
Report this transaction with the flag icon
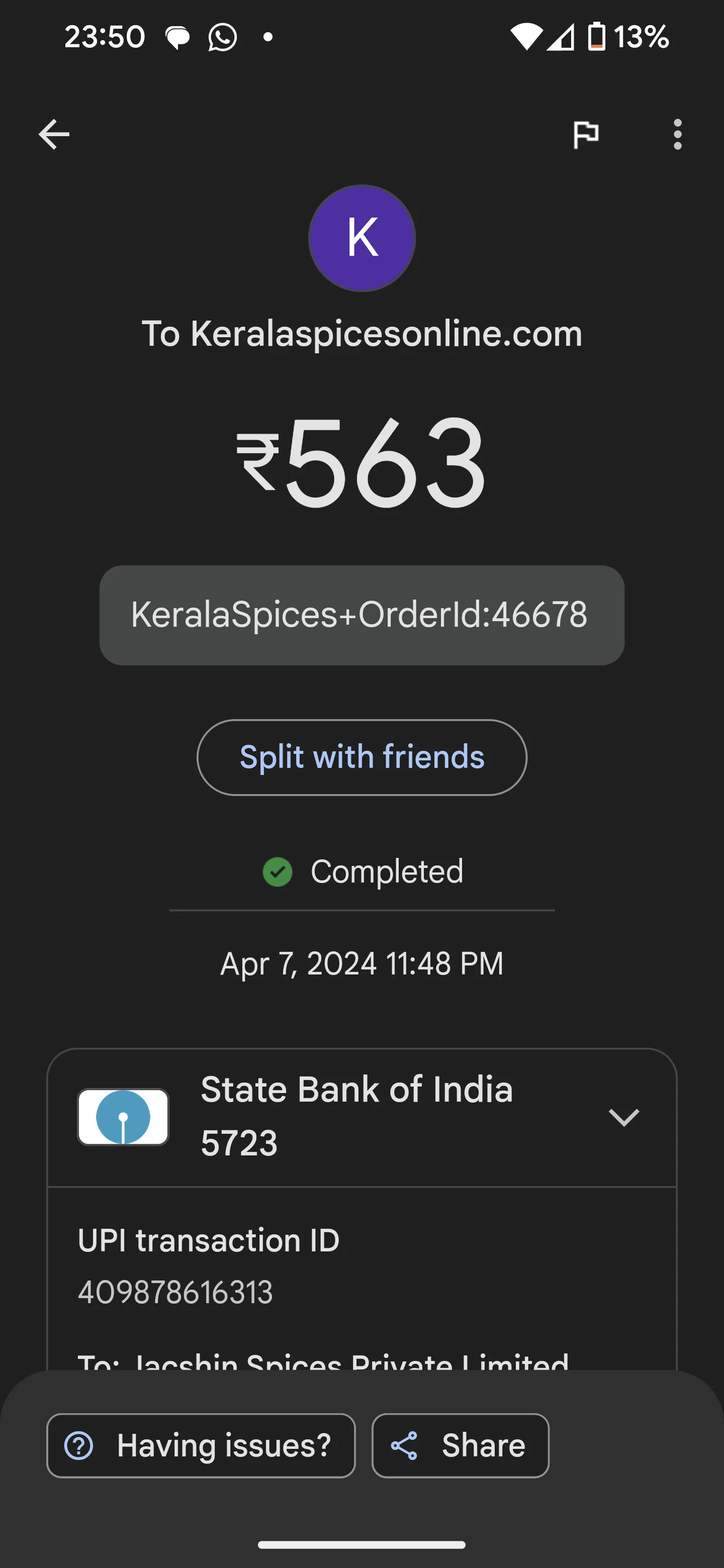tap(586, 135)
